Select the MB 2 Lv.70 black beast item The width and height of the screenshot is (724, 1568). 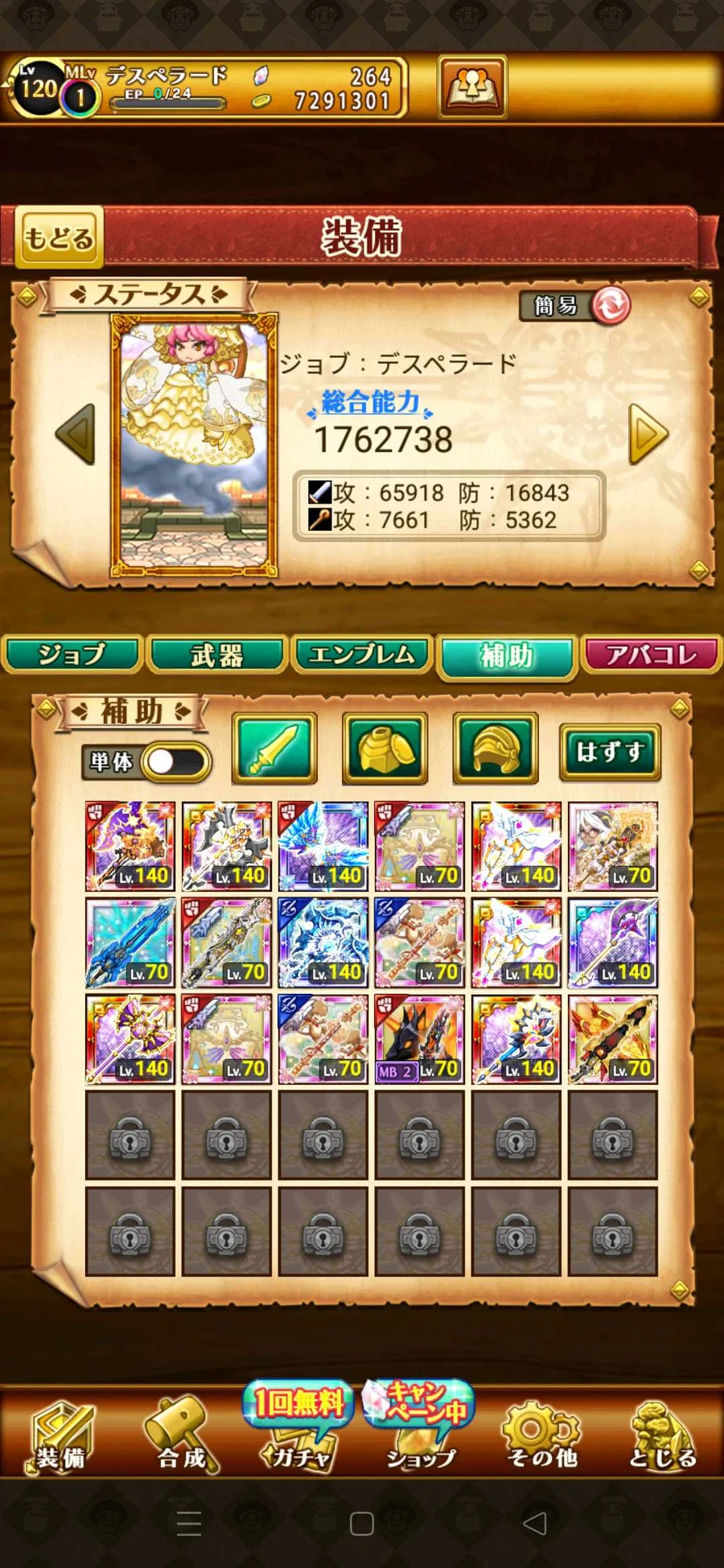pos(419,1039)
